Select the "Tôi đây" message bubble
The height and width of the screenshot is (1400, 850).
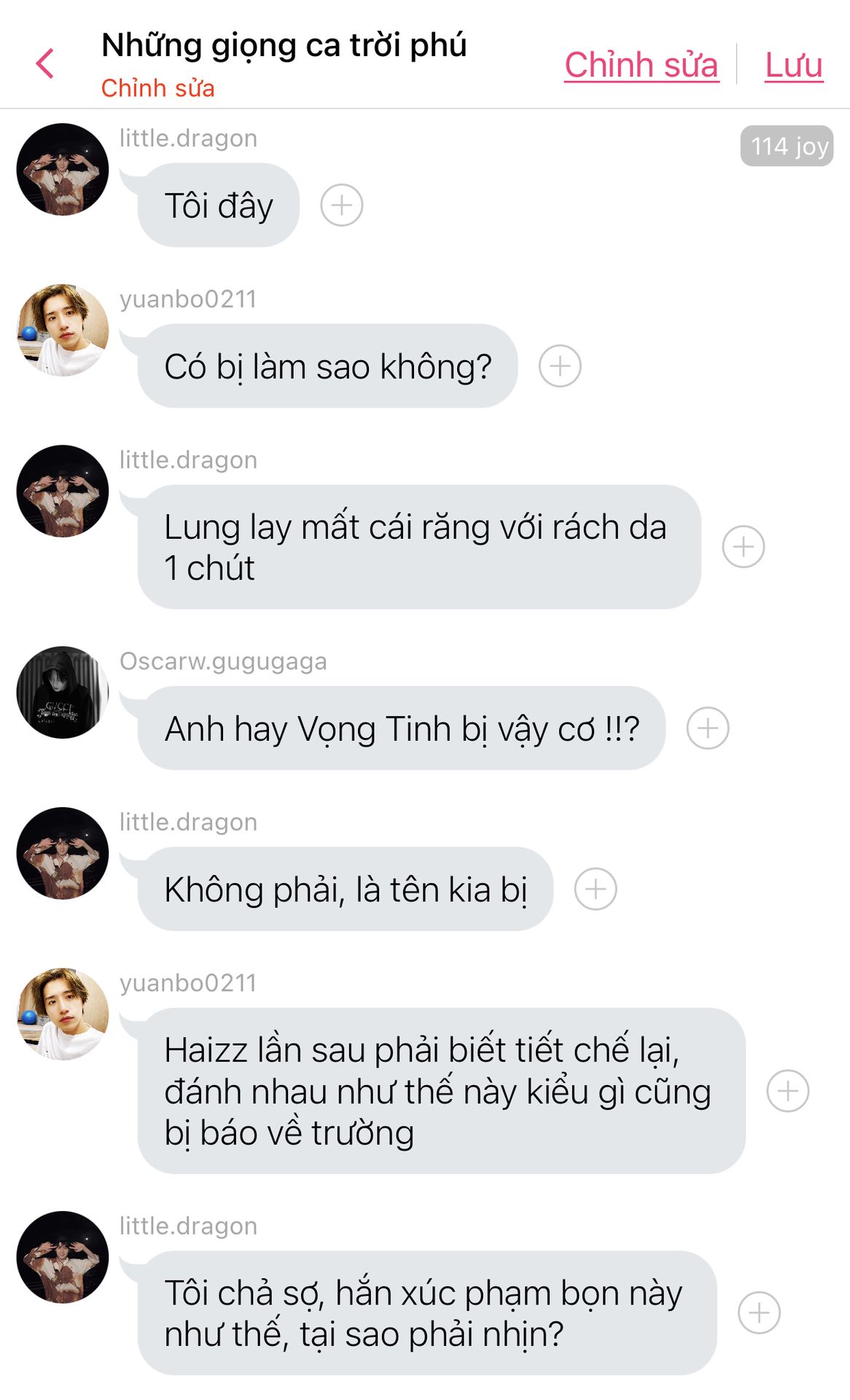click(219, 206)
